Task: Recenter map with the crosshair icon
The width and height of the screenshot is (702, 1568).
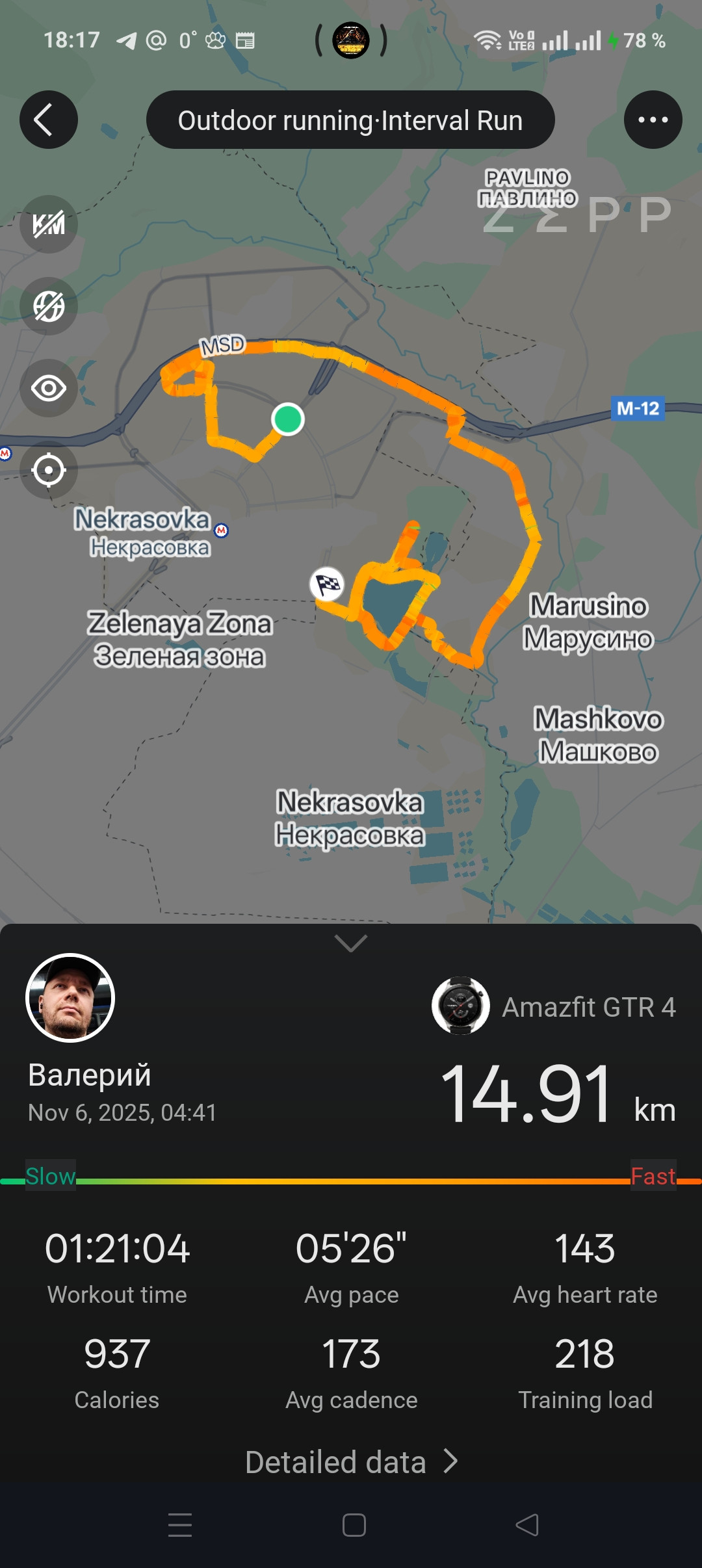Action: (49, 470)
